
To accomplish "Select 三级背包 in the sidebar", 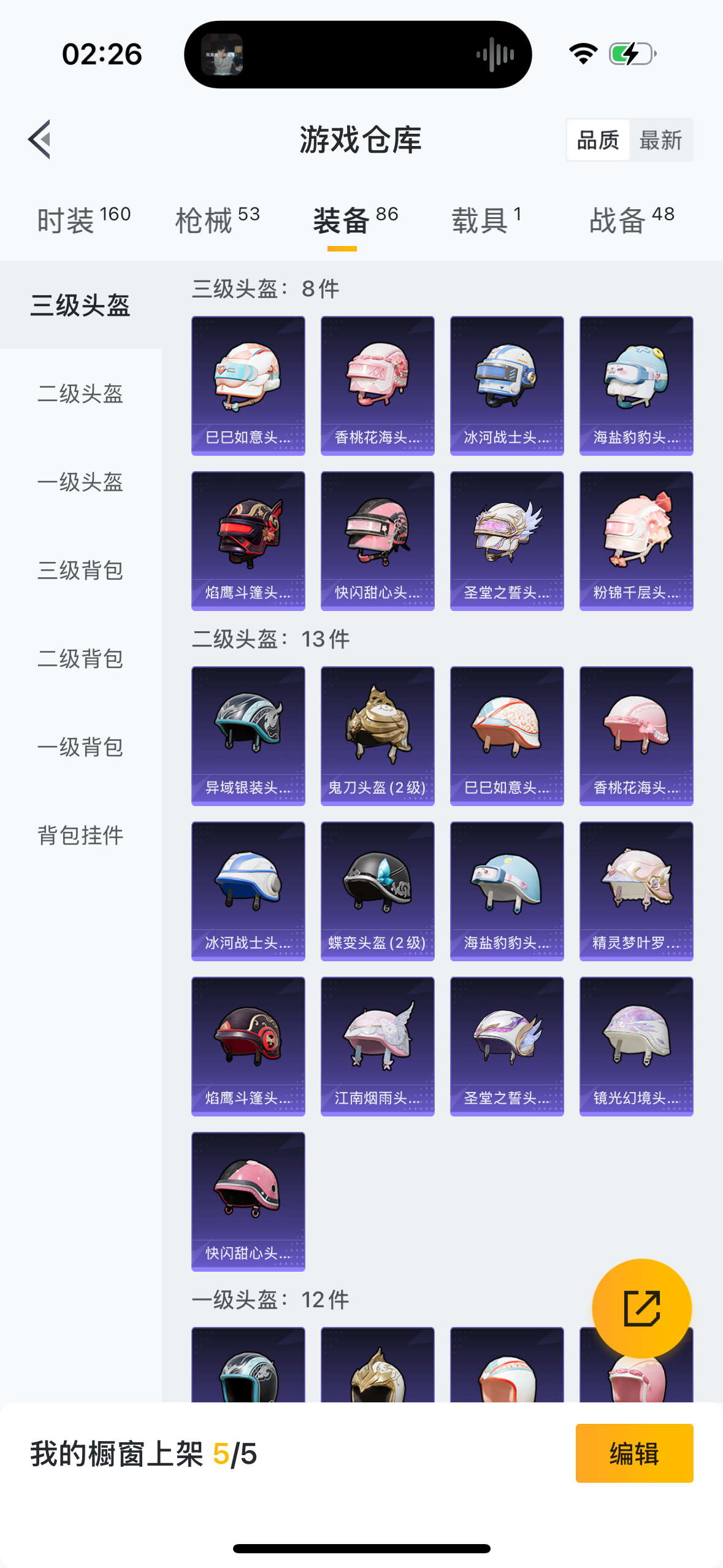I will coord(80,571).
